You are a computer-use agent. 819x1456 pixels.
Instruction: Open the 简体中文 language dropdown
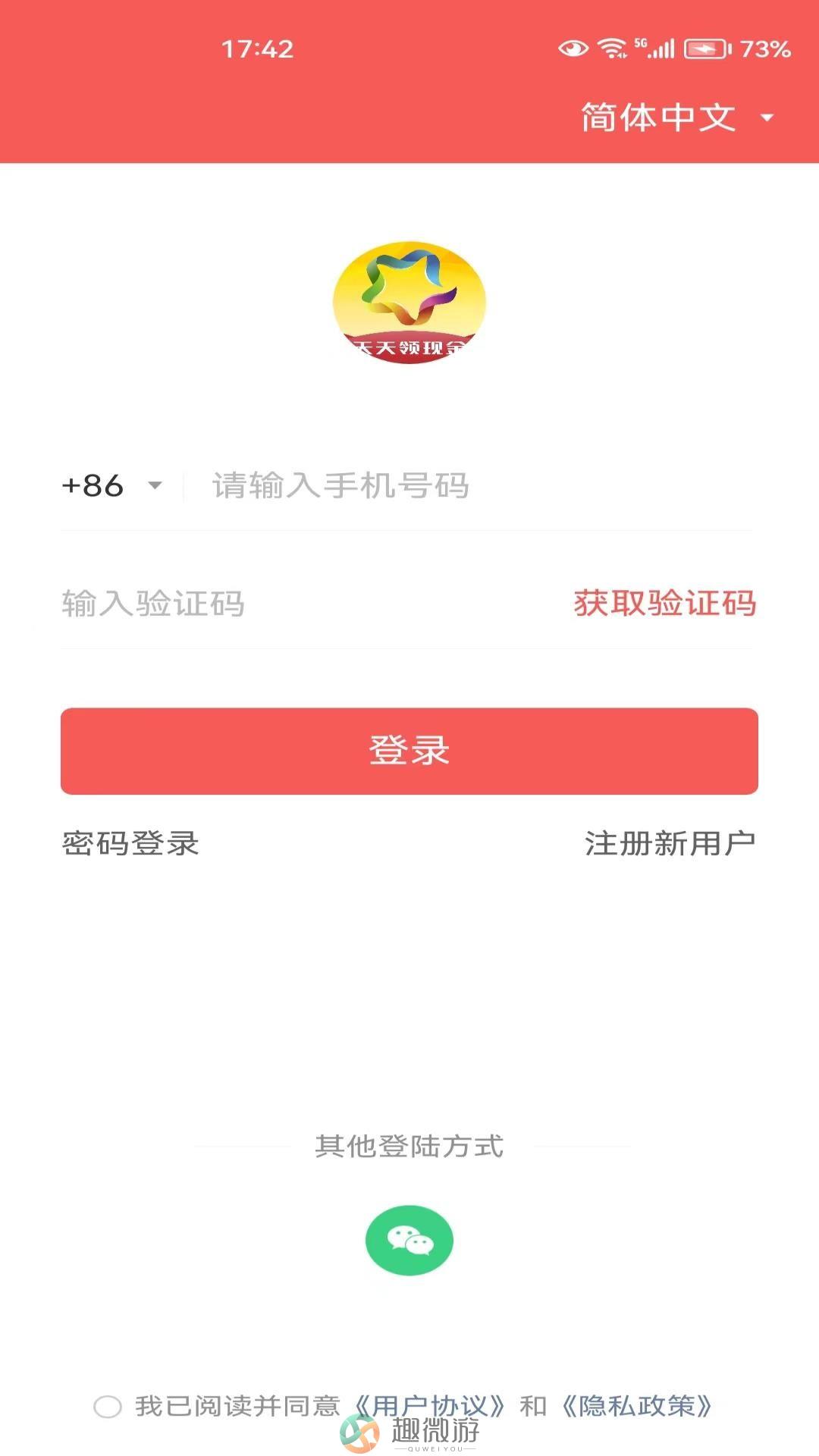677,118
